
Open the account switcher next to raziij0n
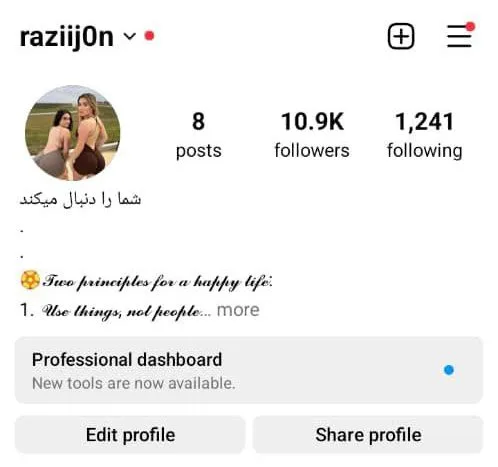pyautogui.click(x=130, y=36)
